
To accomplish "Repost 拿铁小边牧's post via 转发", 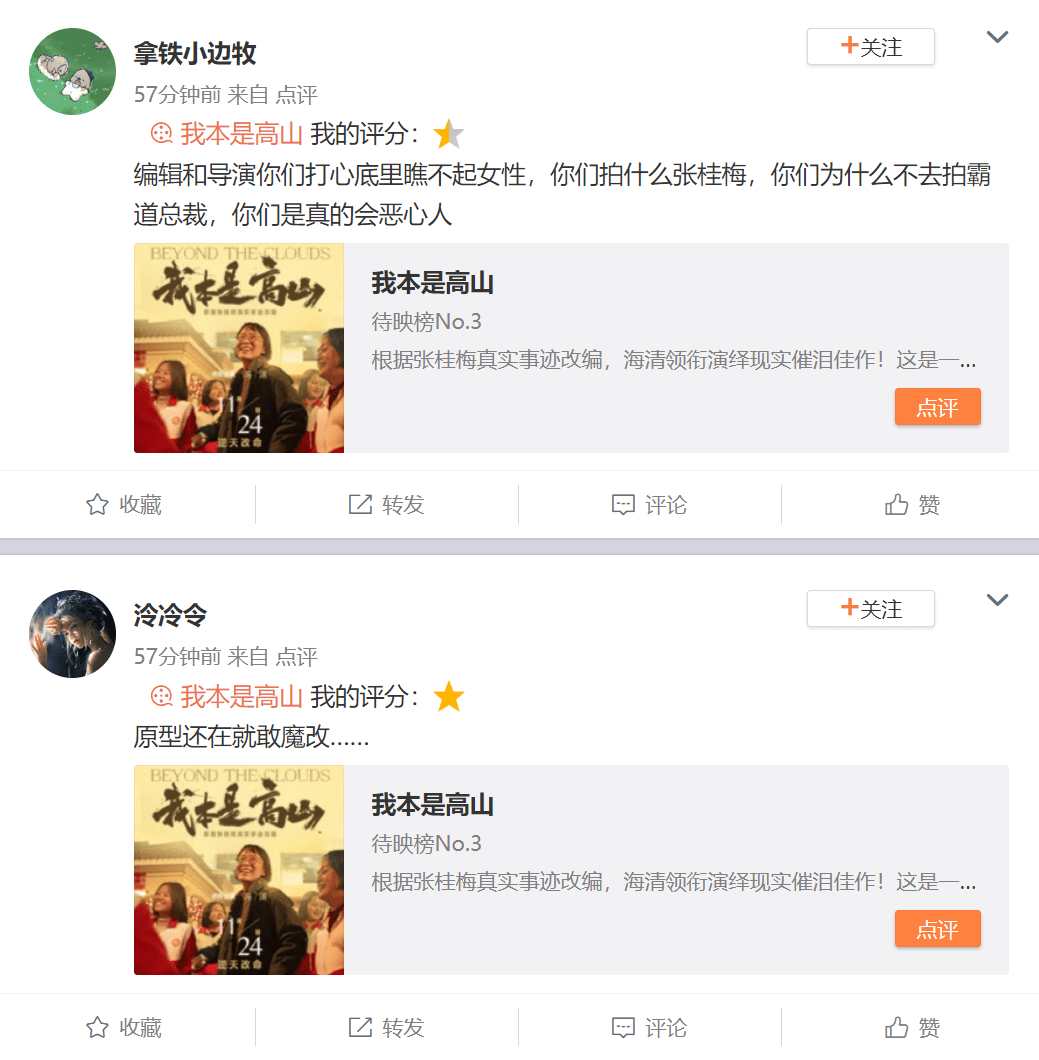I will (387, 505).
